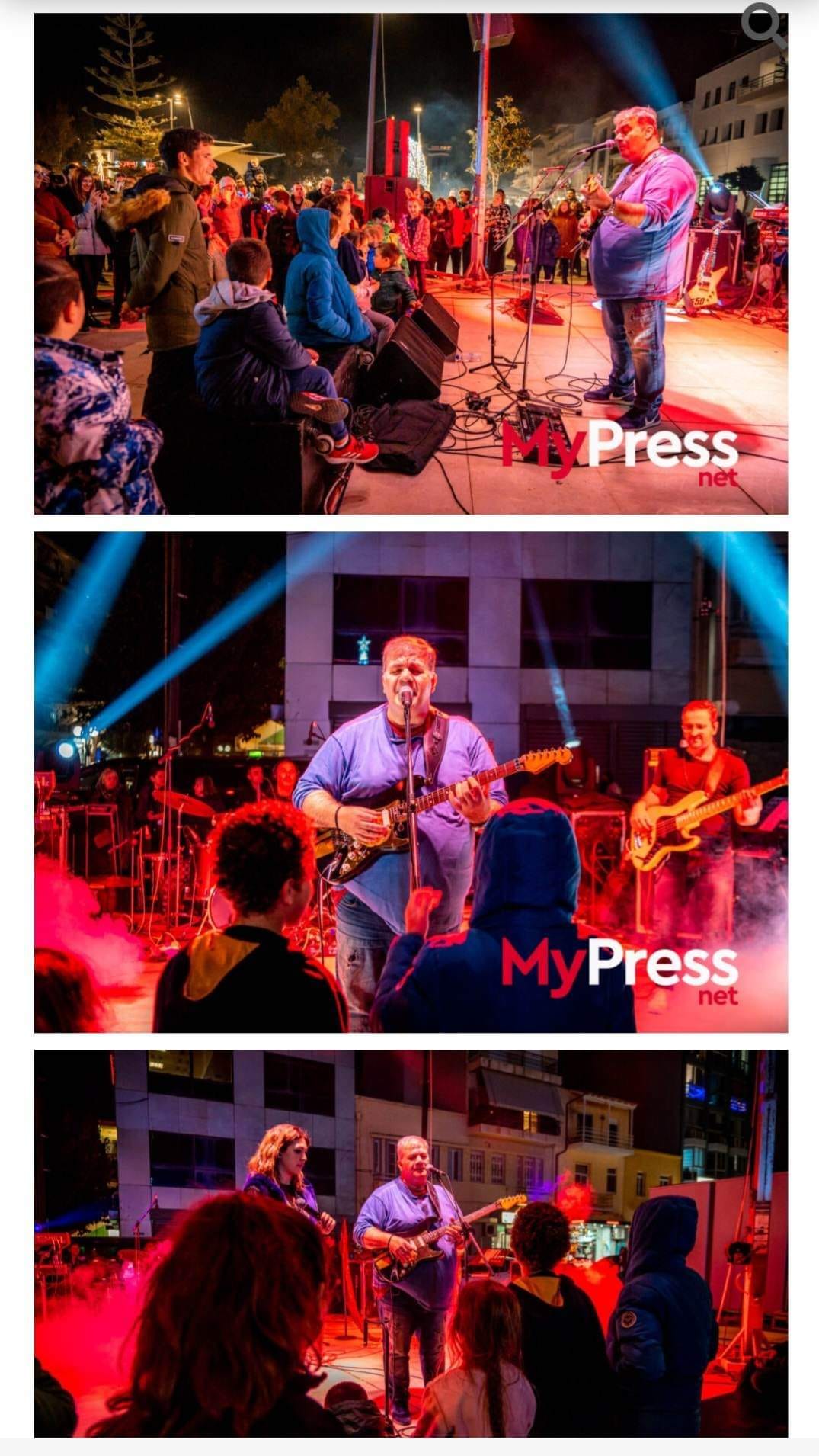Viewport: 819px width, 1456px height.
Task: Open the site search magnifier icon
Action: pos(762,25)
